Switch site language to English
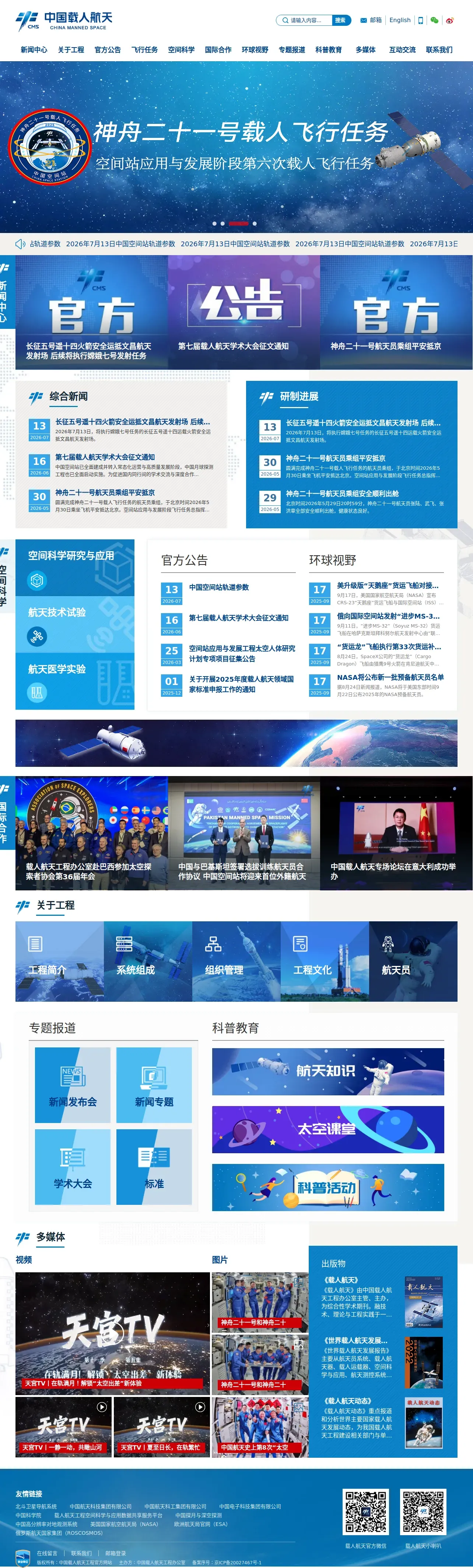Viewport: 473px width, 1568px height. (400, 20)
